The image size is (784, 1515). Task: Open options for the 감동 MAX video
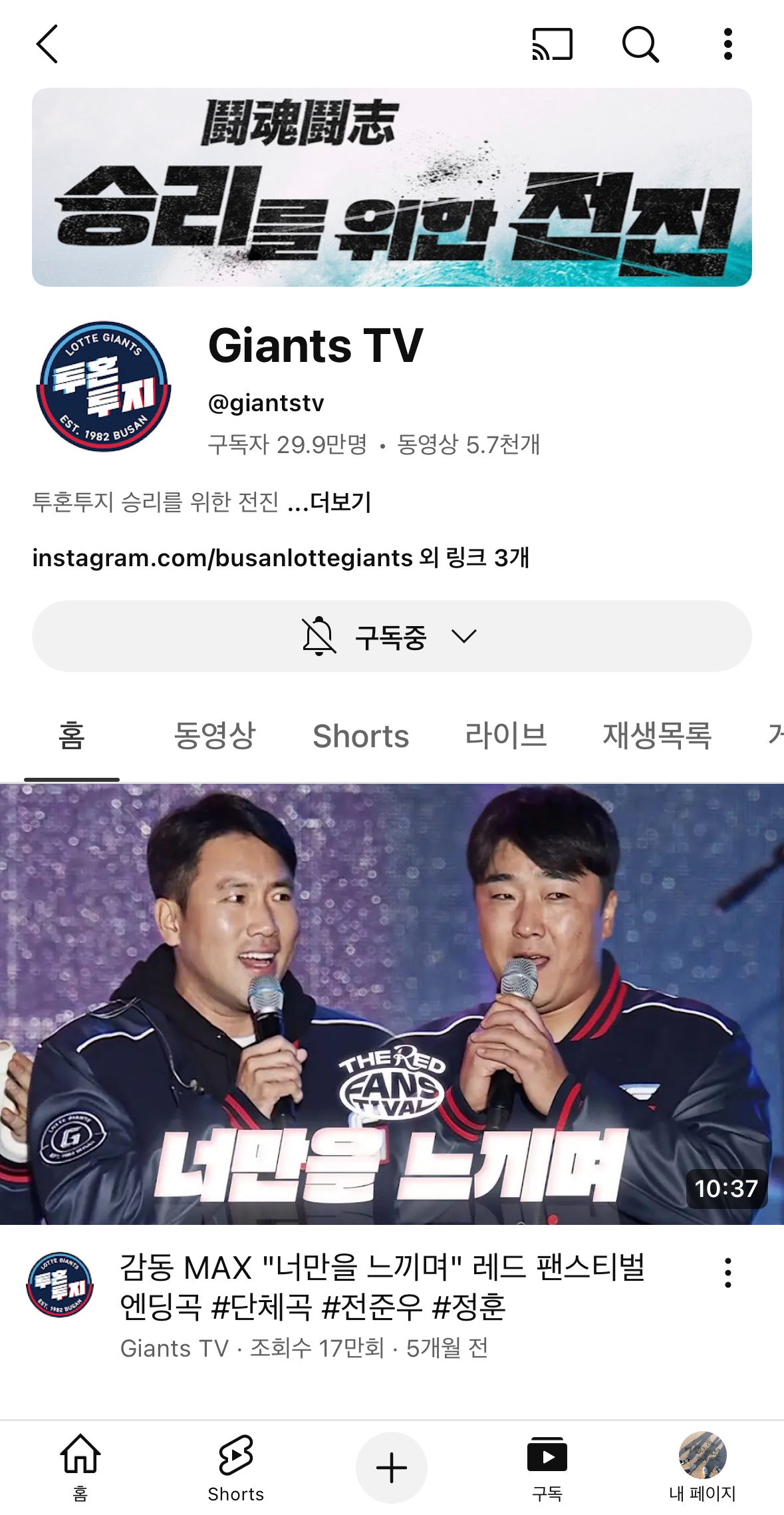tap(728, 1273)
